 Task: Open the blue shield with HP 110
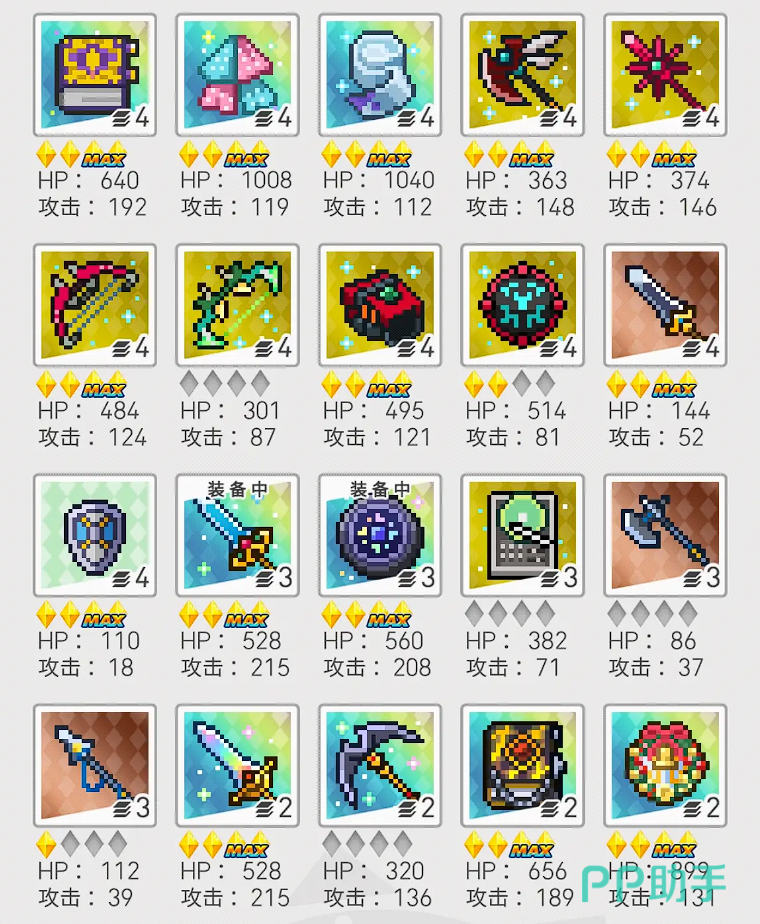94,535
